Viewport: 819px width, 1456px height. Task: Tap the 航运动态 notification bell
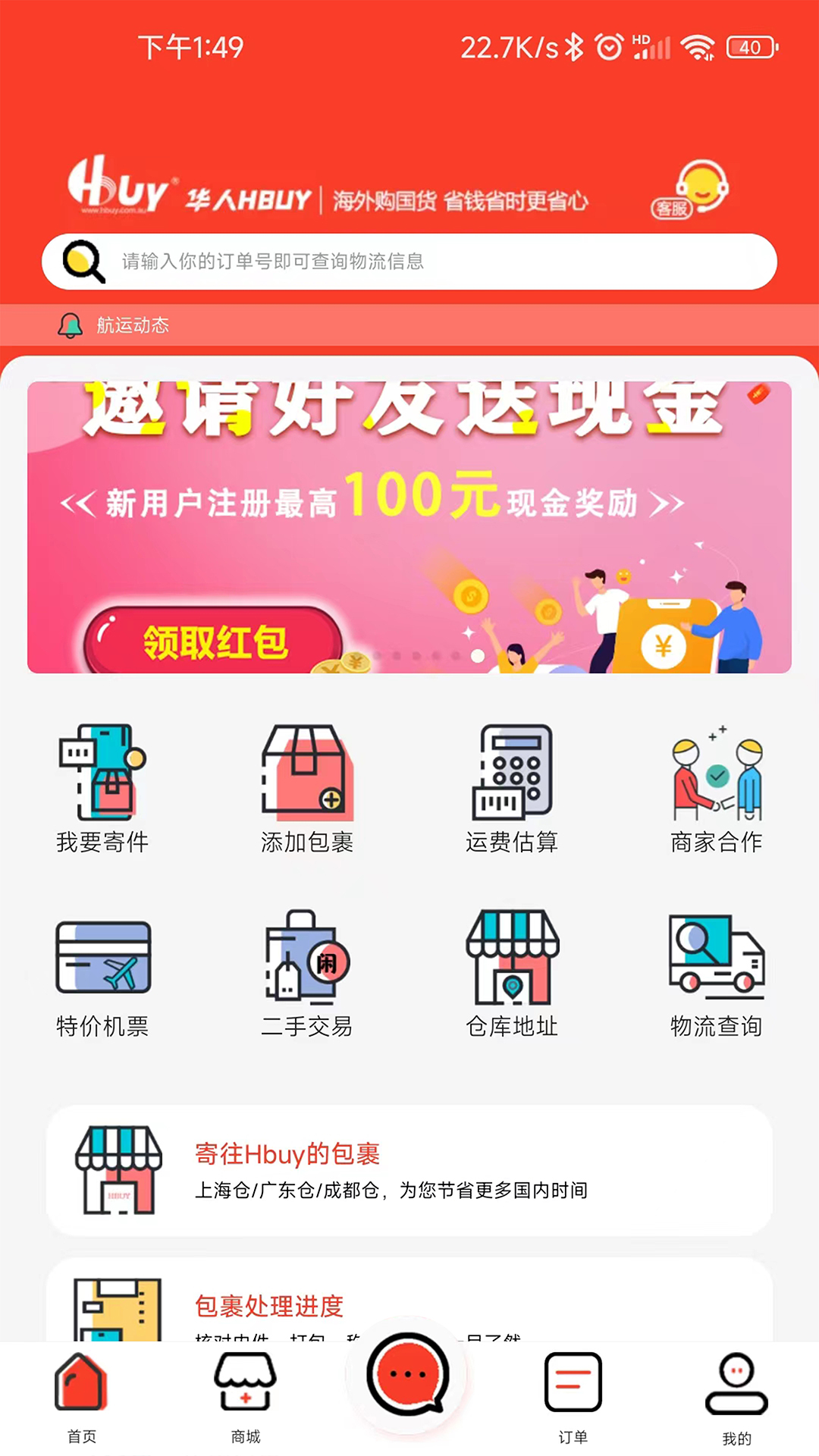click(71, 325)
